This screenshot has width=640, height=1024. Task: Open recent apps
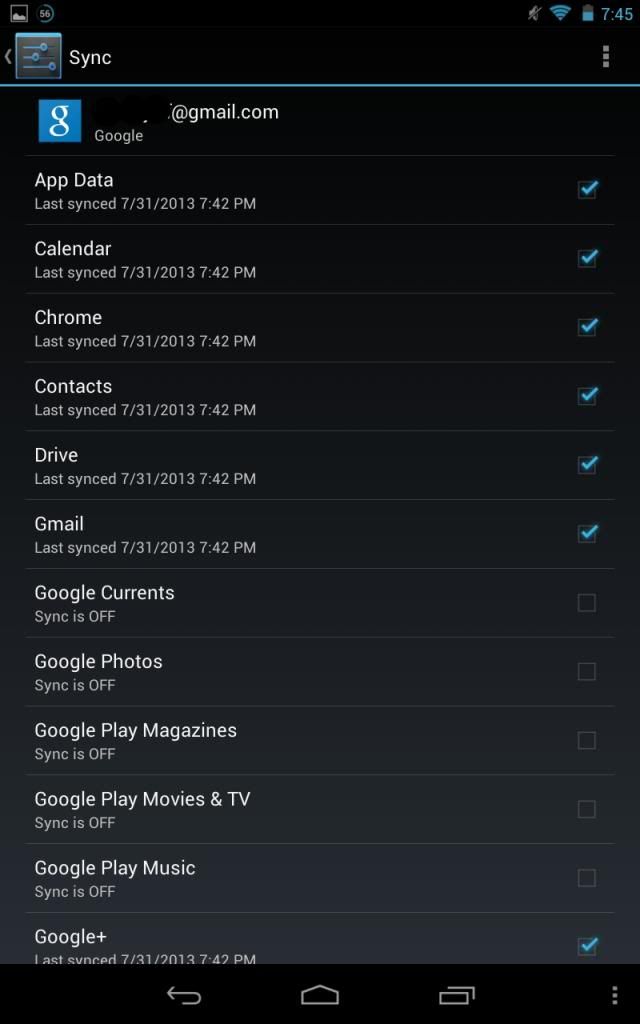(457, 995)
